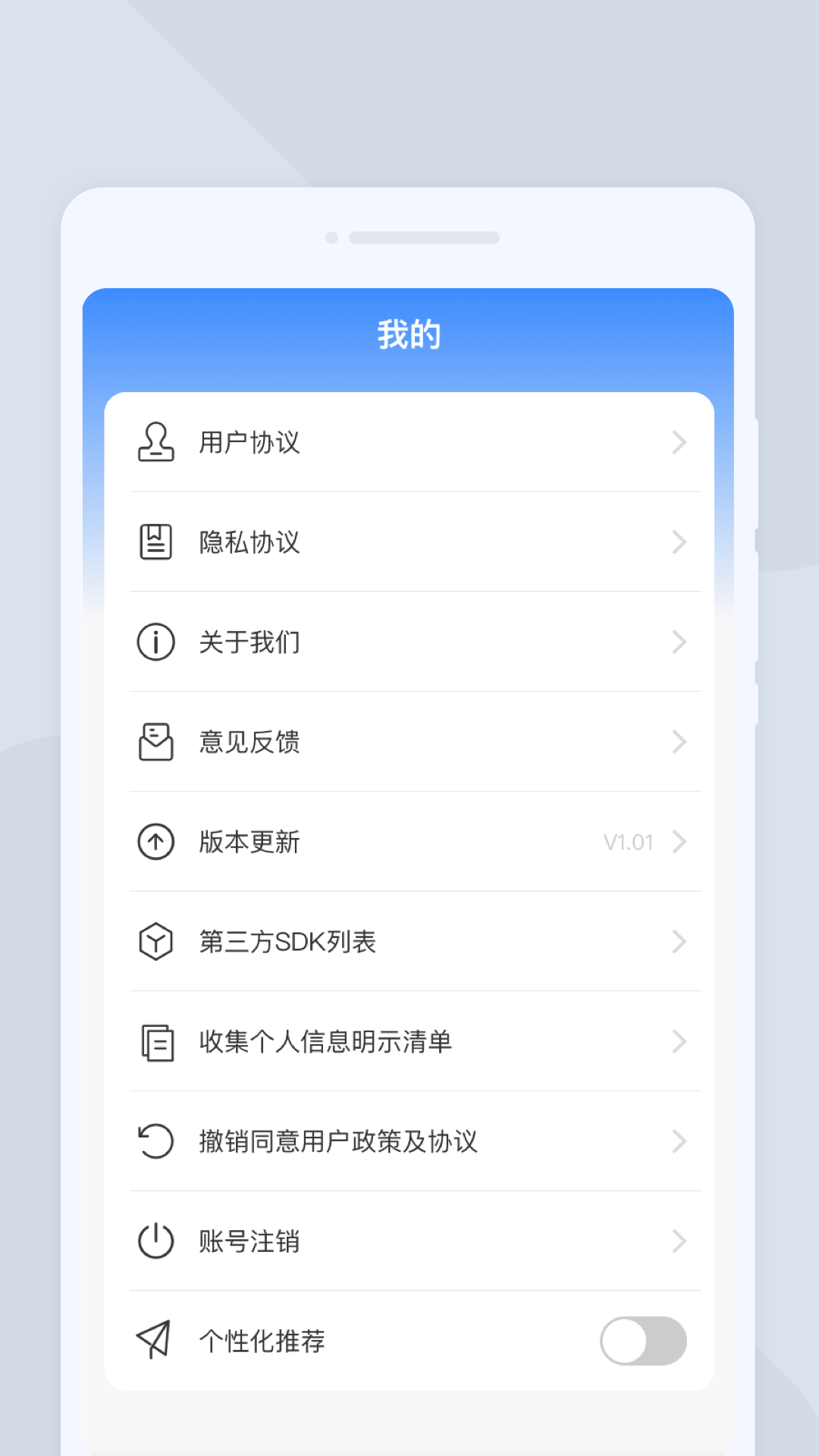Image resolution: width=819 pixels, height=1456 pixels.
Task: Tap the 我的 page header
Action: [409, 334]
